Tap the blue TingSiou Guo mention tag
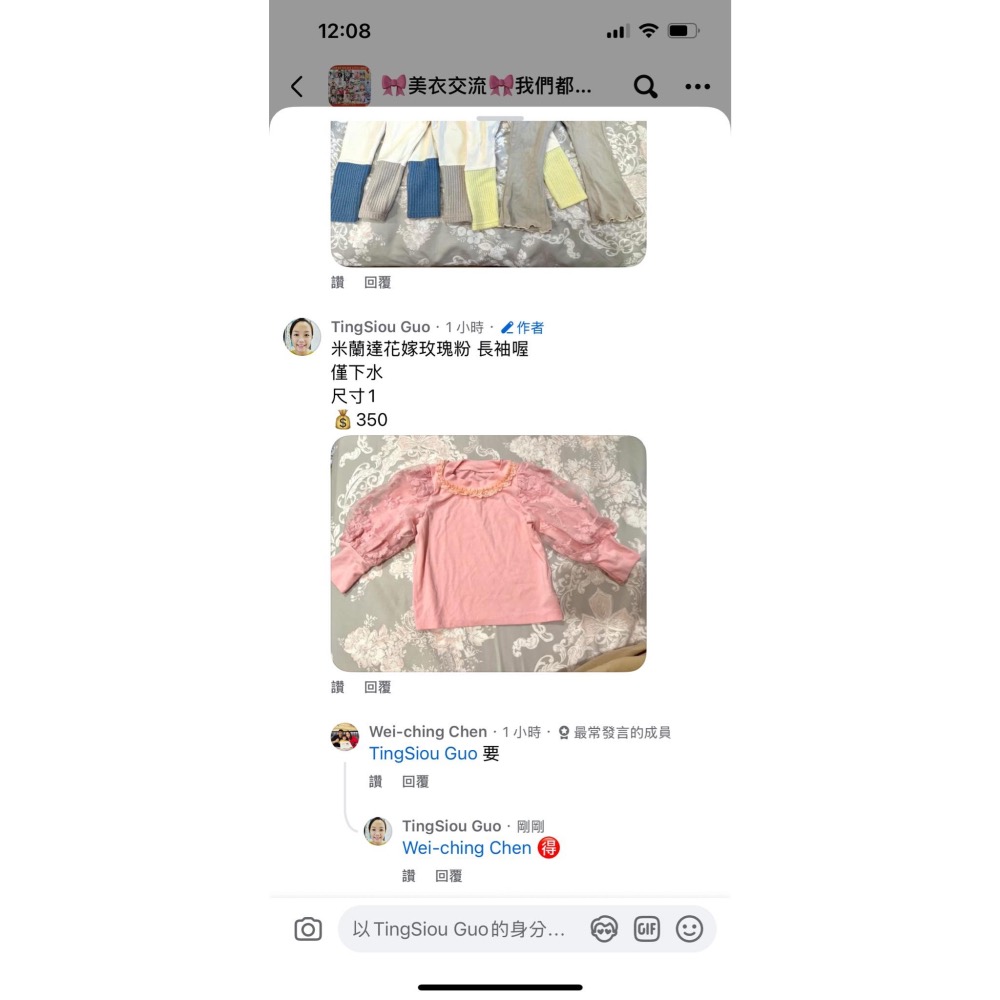This screenshot has height=1000, width=1000. (423, 754)
